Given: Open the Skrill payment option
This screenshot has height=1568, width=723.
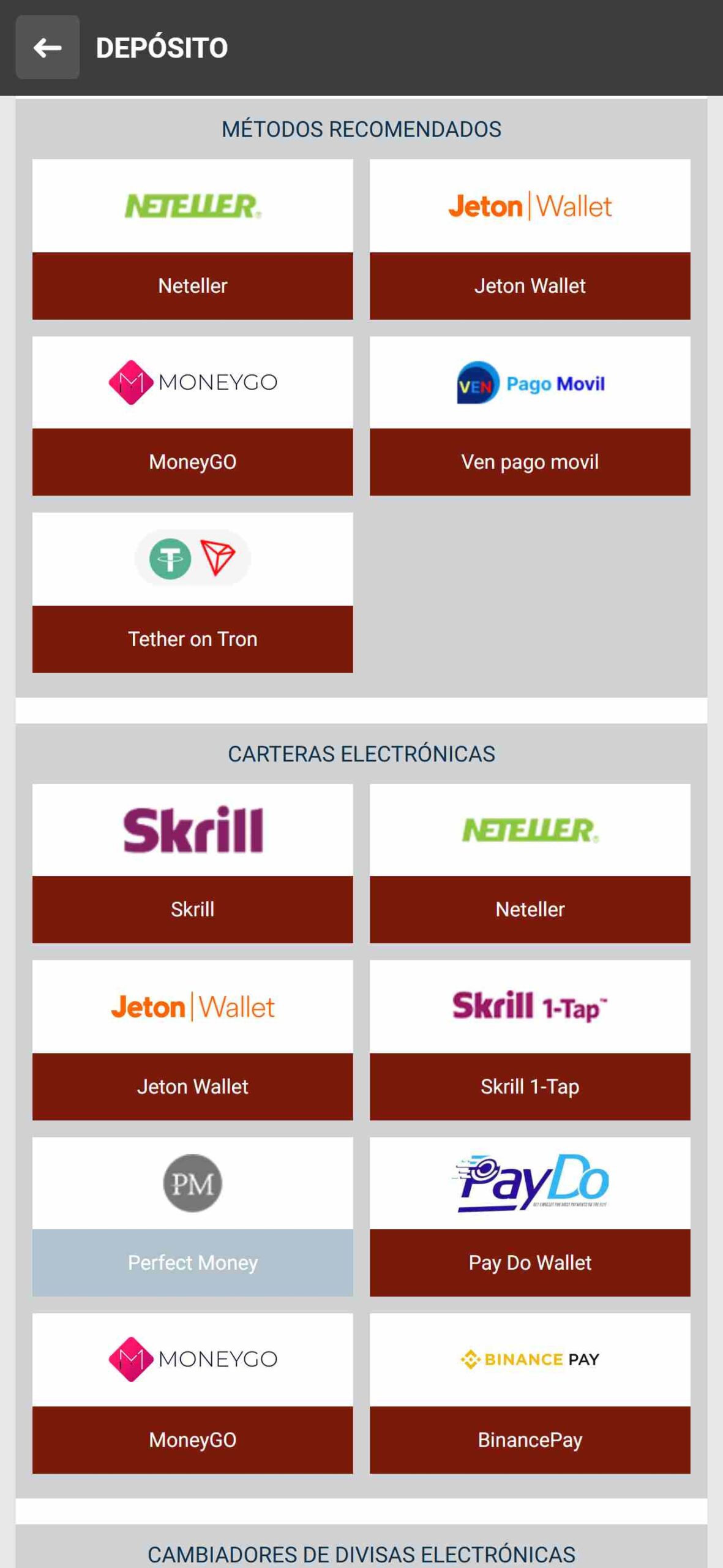Looking at the screenshot, I should pyautogui.click(x=192, y=863).
